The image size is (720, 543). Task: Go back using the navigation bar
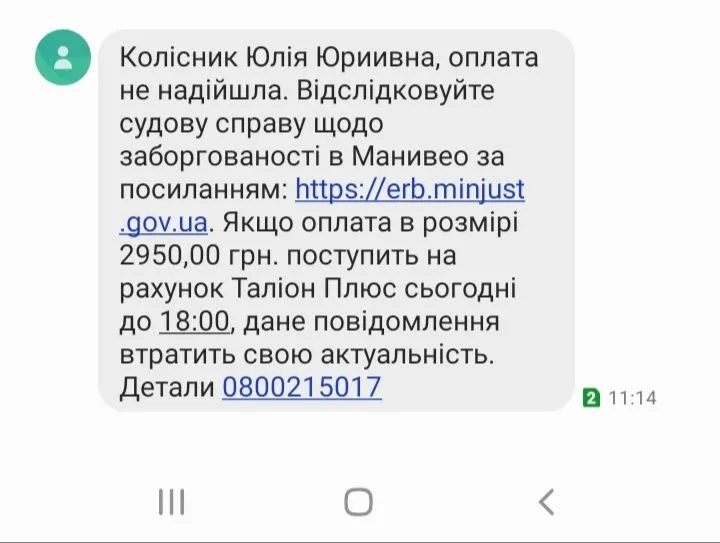pos(546,501)
